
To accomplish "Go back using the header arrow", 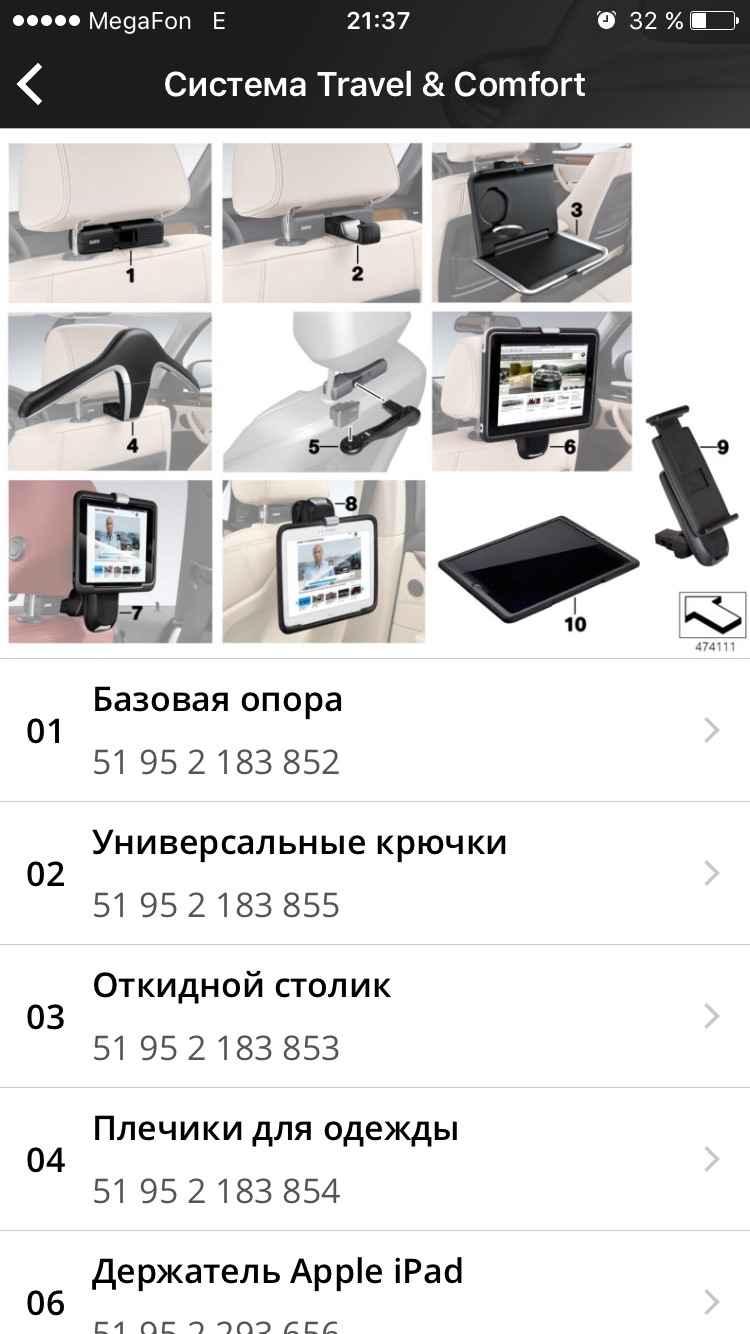I will tap(31, 84).
